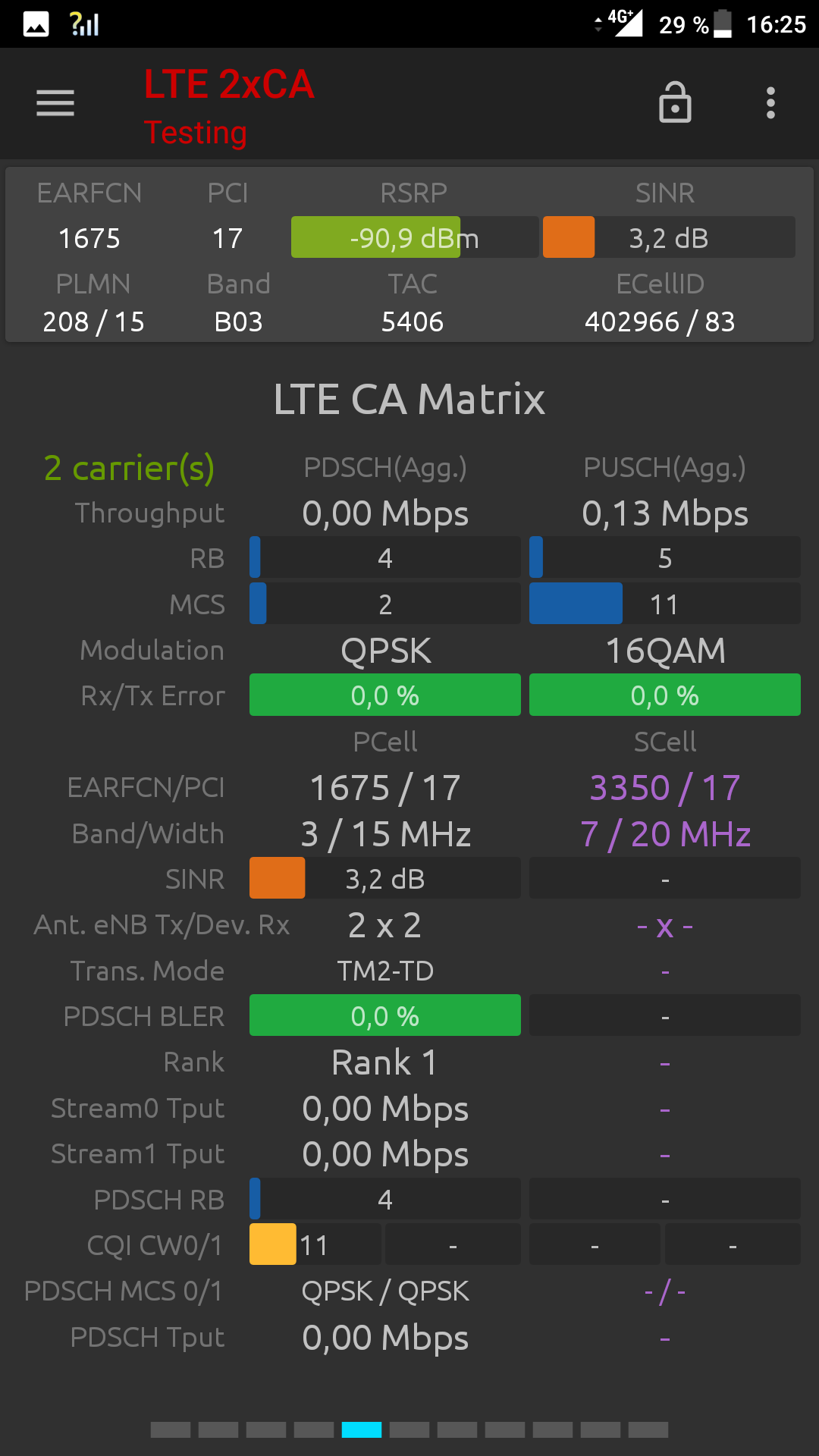Select the last page indicator segment
The image size is (819, 1456).
tap(648, 1429)
